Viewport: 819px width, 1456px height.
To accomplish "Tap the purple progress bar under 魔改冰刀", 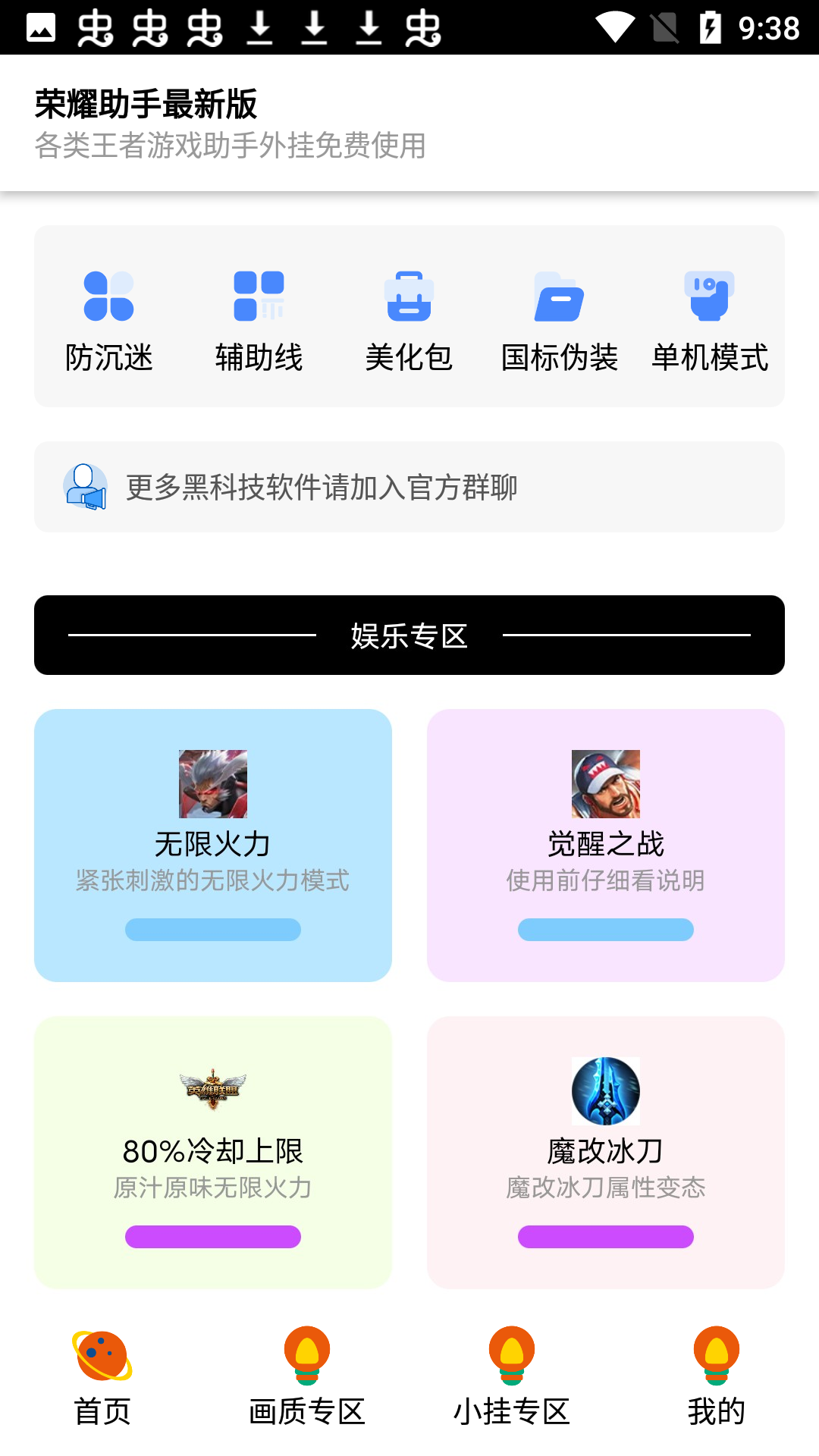I will click(605, 1237).
